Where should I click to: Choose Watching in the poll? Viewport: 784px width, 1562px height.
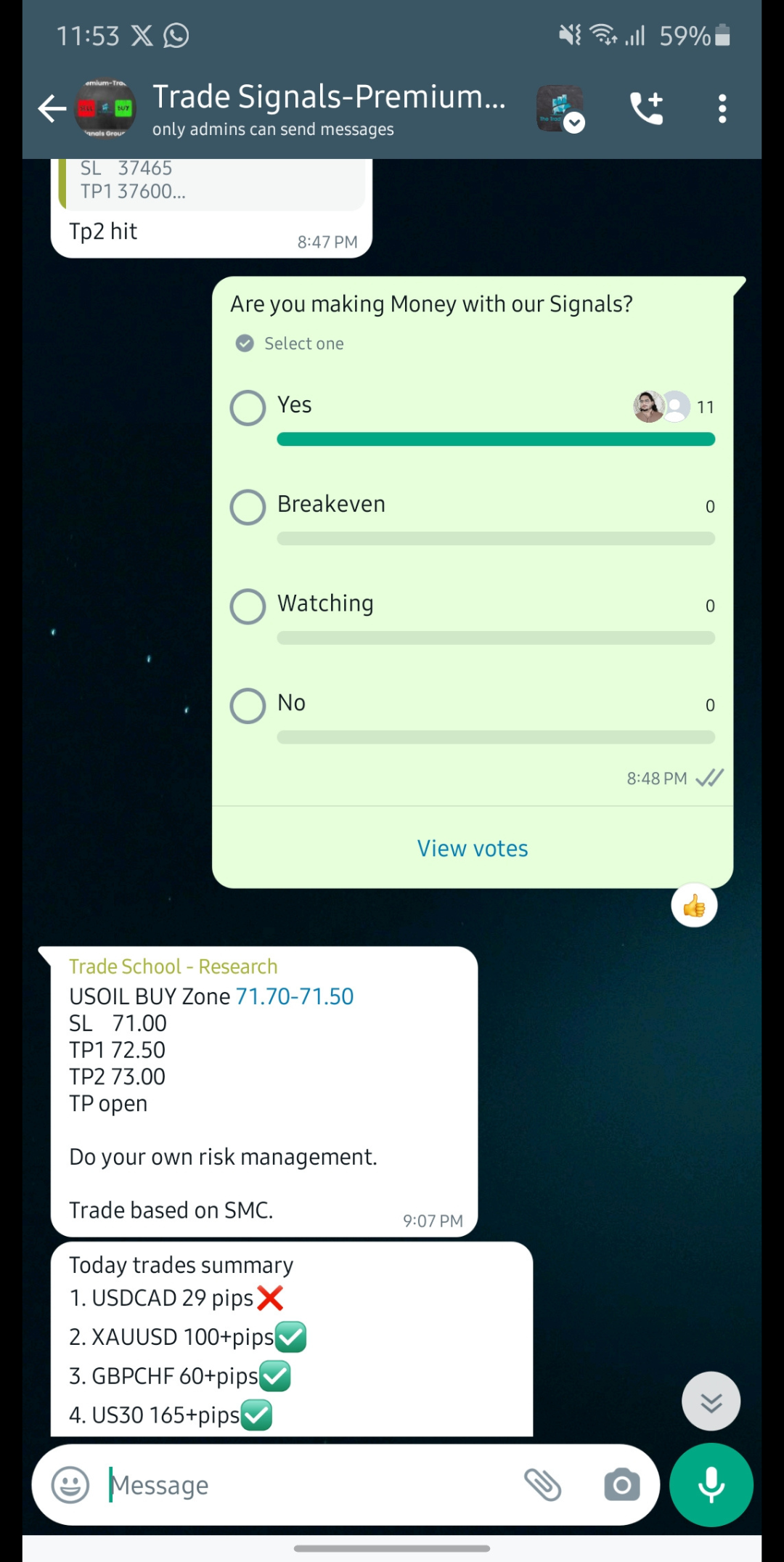tap(248, 606)
